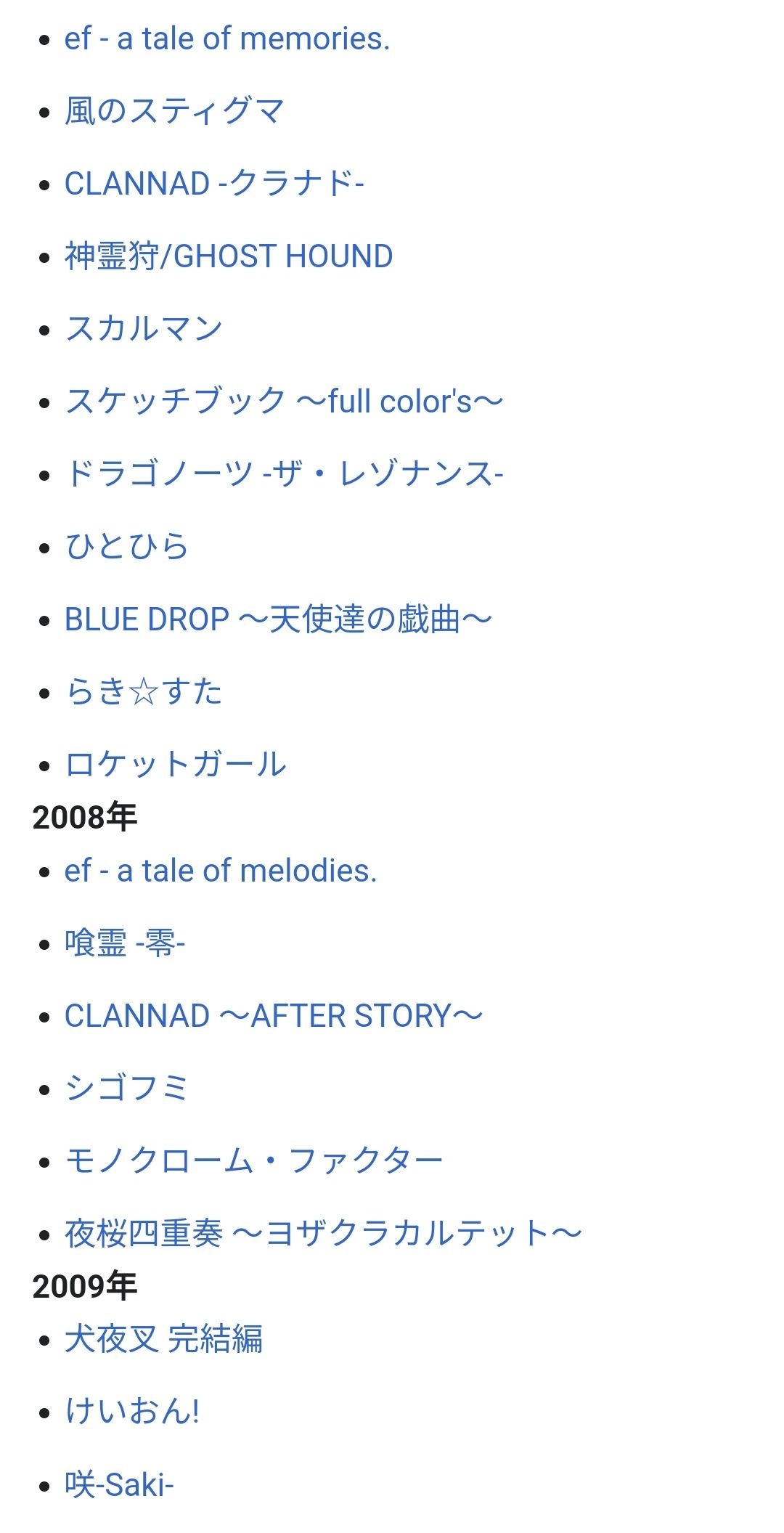The height and width of the screenshot is (1533, 784).
Task: Open the ロケットガール link
Action: (176, 765)
